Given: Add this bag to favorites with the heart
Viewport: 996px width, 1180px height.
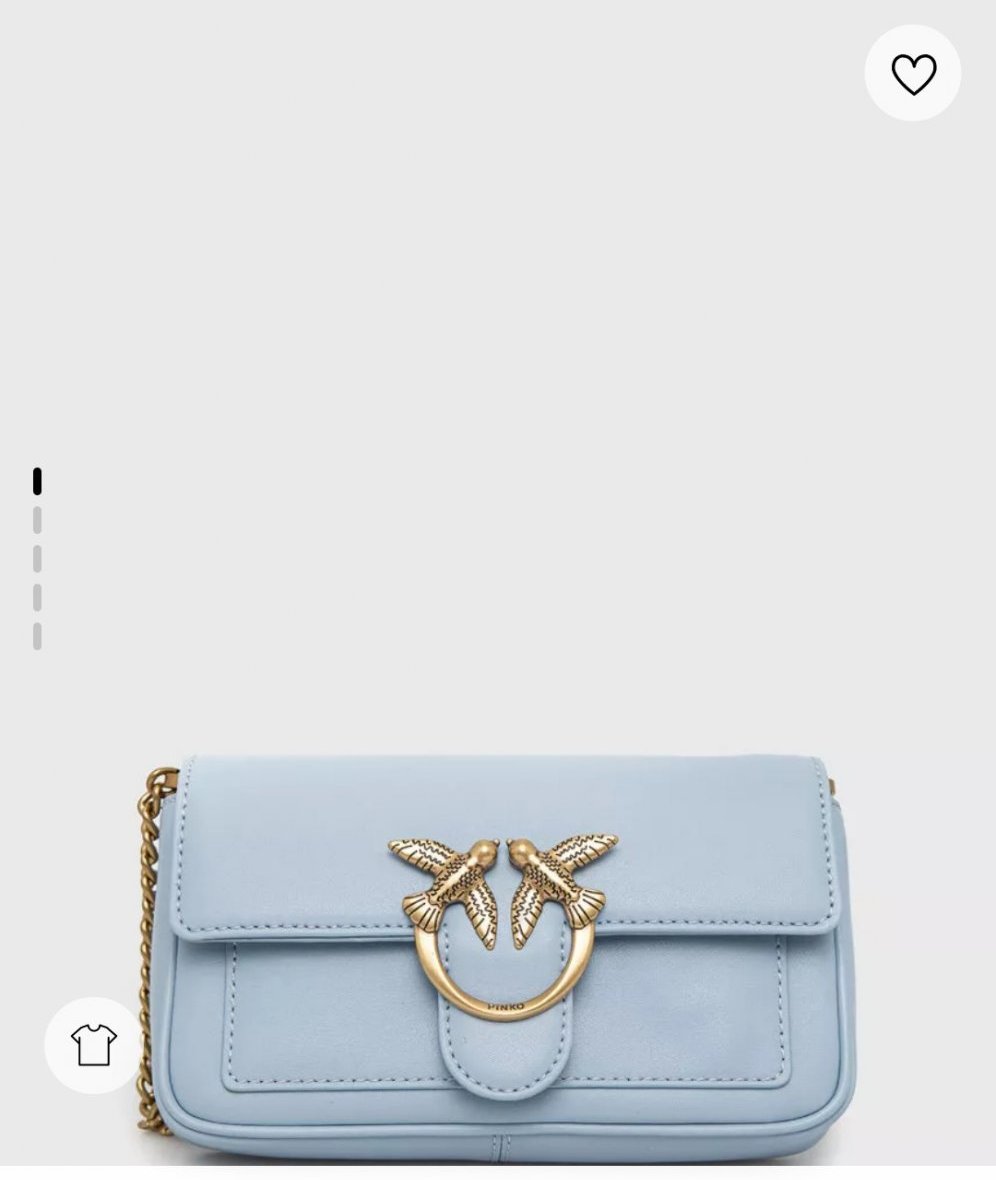Looking at the screenshot, I should point(912,74).
